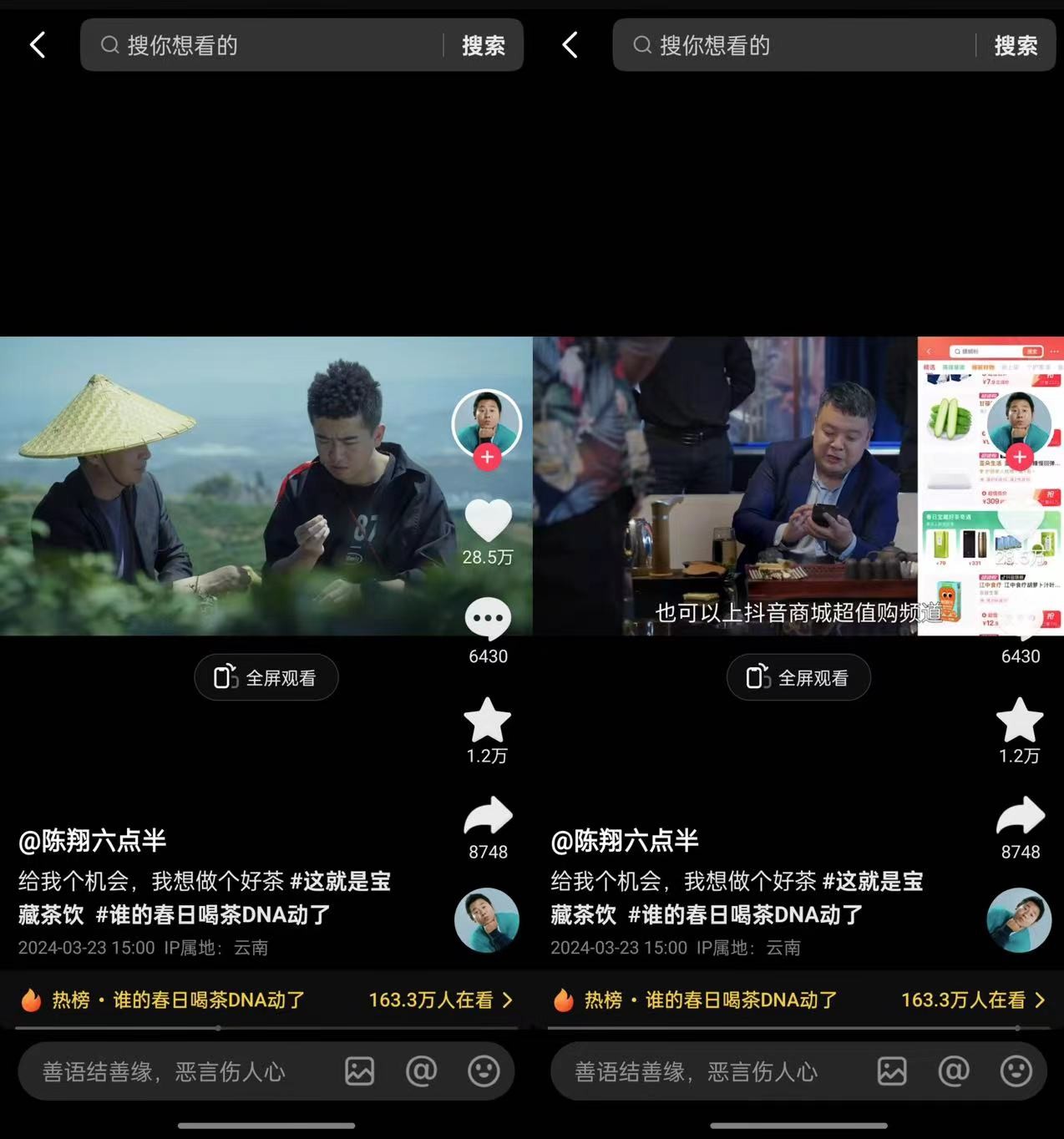
Task: Tap the bottom avatar thumbnail above the hot banner
Action: (488, 919)
